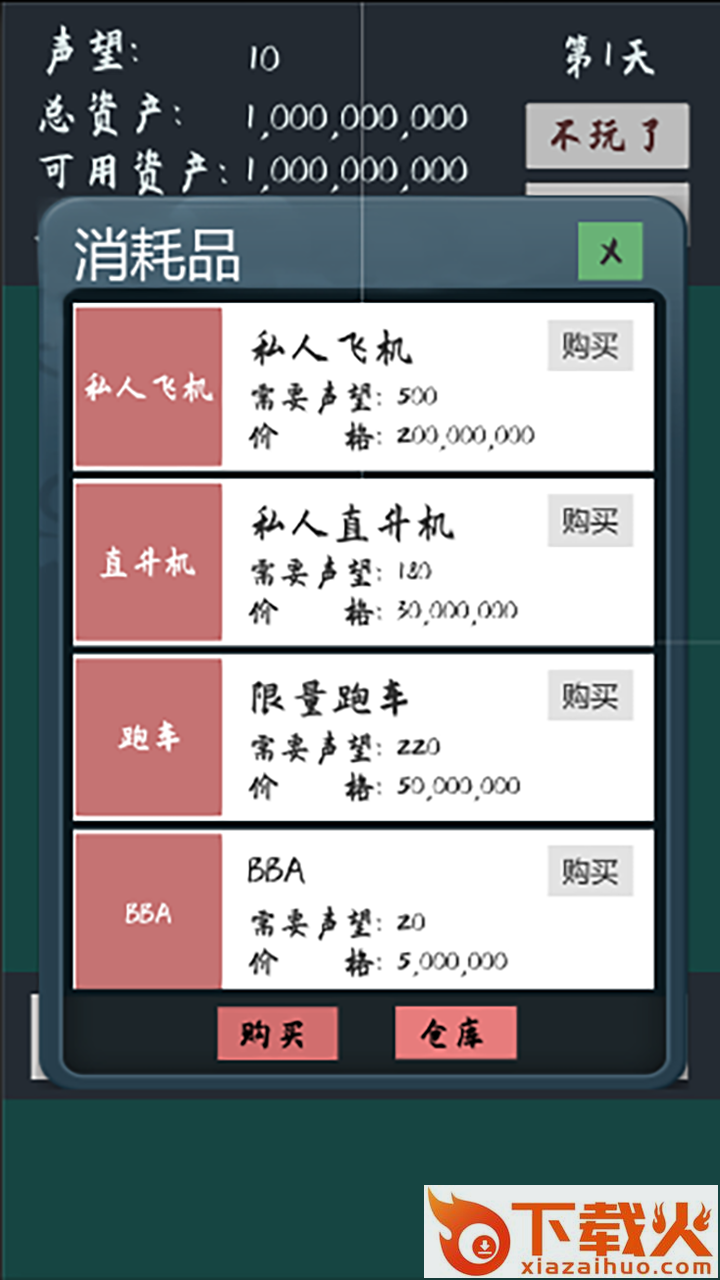The height and width of the screenshot is (1280, 720).
Task: Select the 跑车 red tile
Action: [148, 737]
